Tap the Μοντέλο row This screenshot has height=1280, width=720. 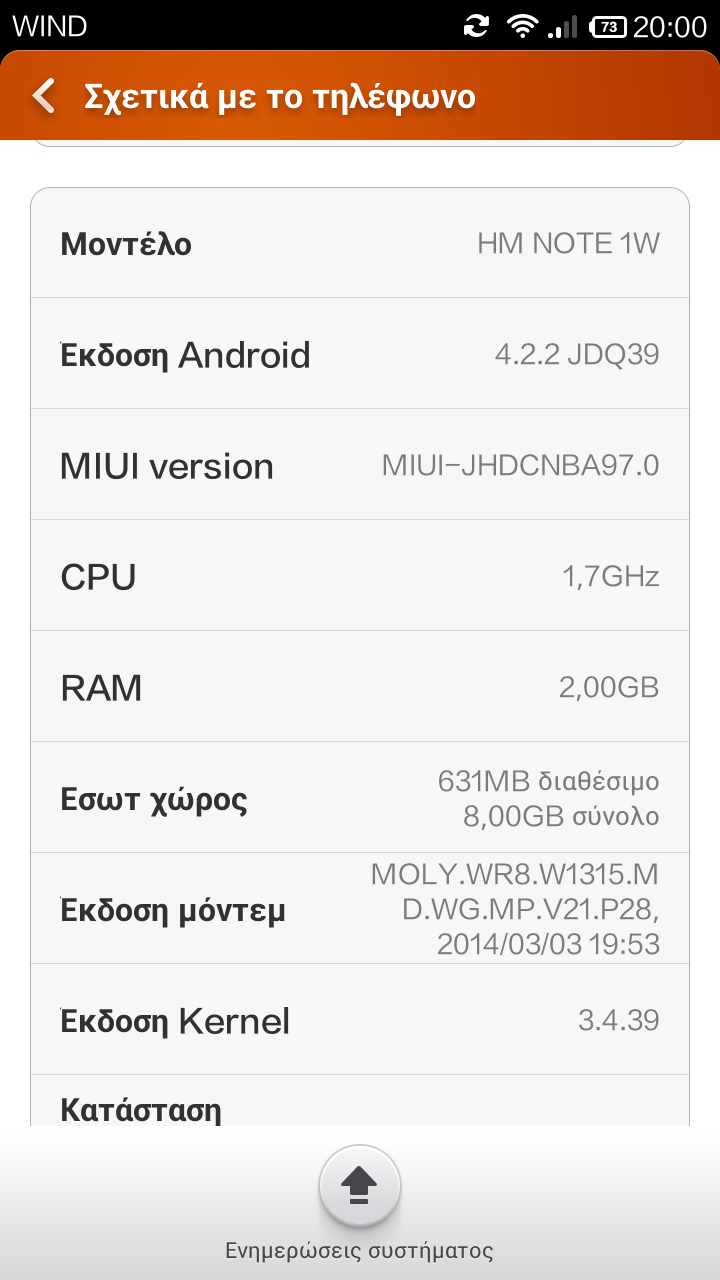click(360, 244)
